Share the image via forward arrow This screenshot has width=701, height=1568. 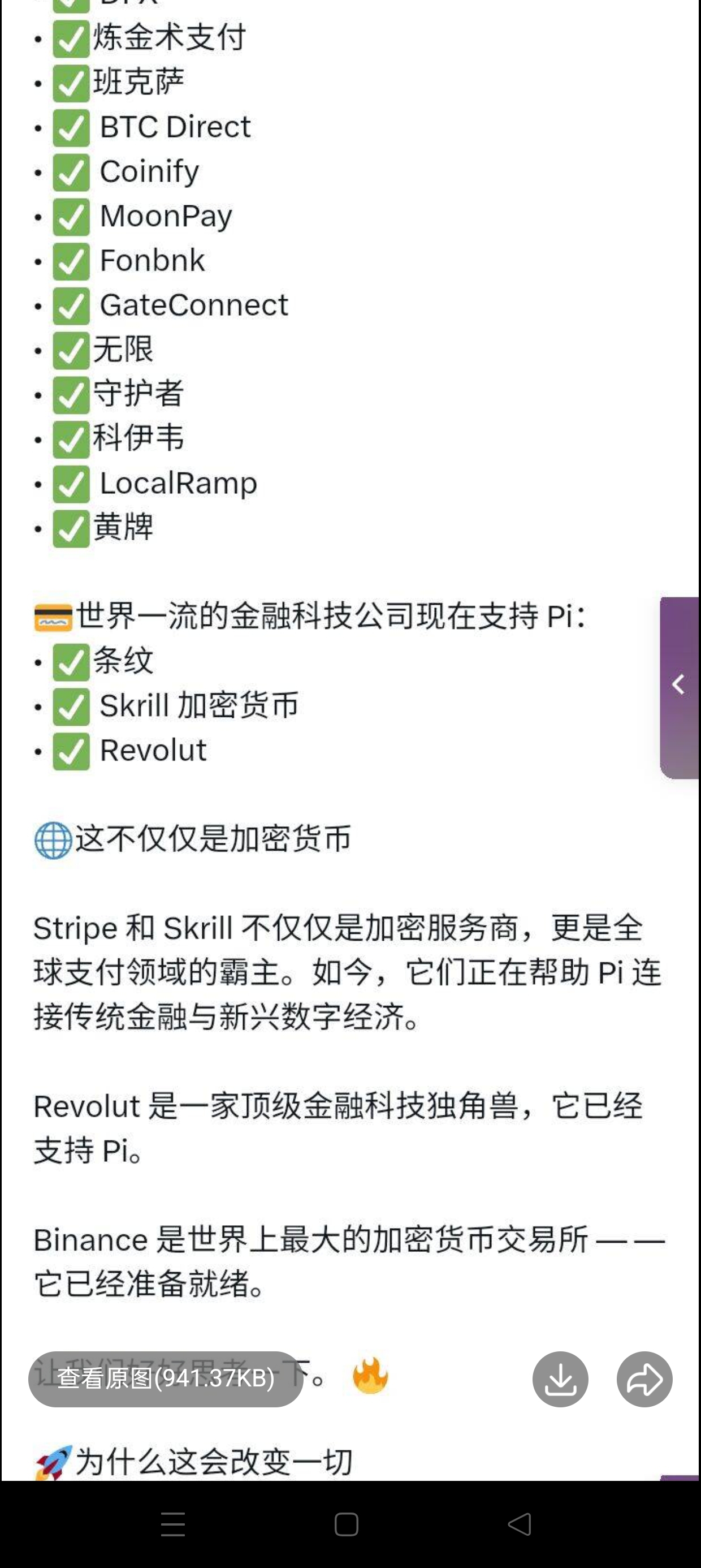644,1379
